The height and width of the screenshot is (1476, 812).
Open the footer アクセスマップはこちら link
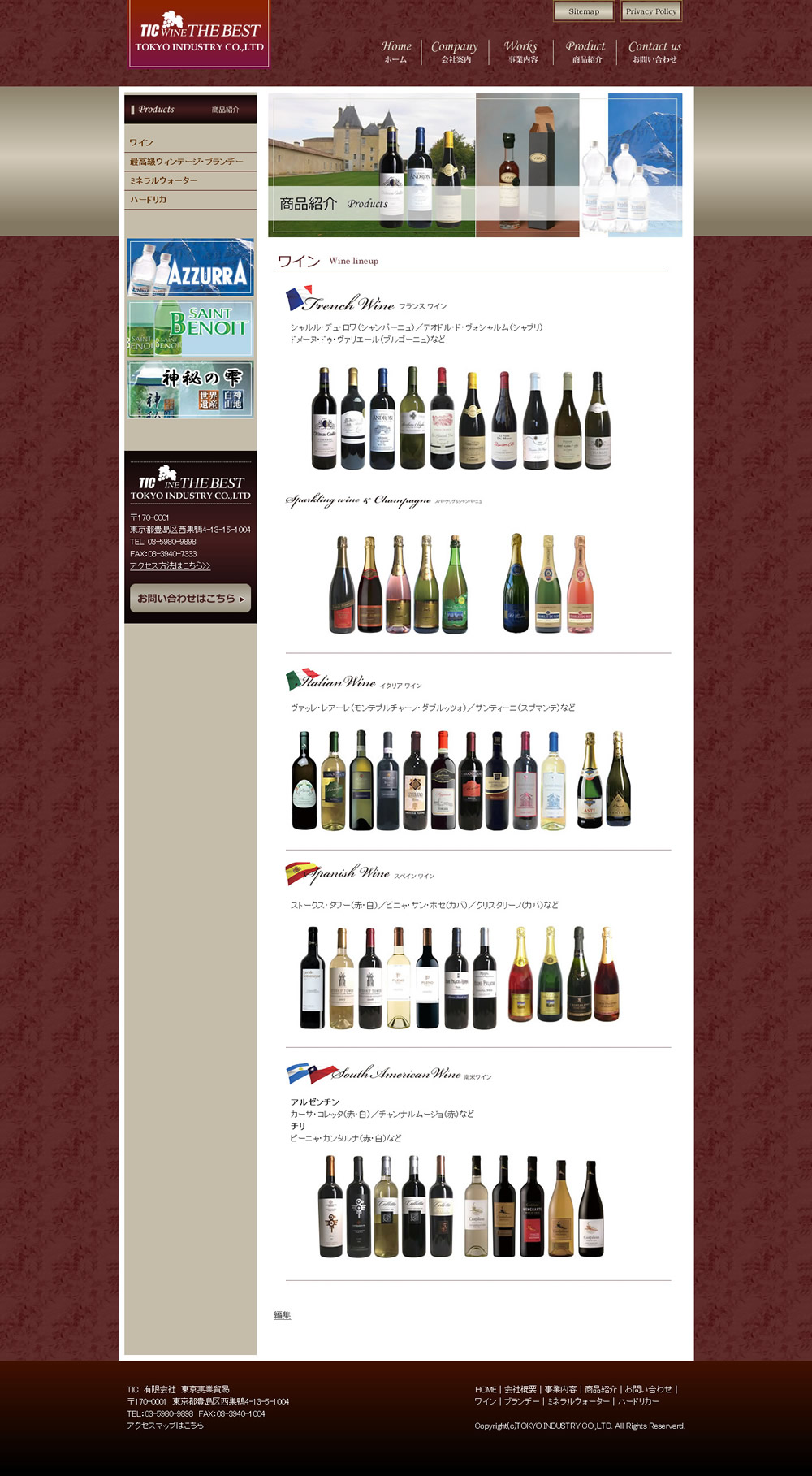coord(165,1426)
